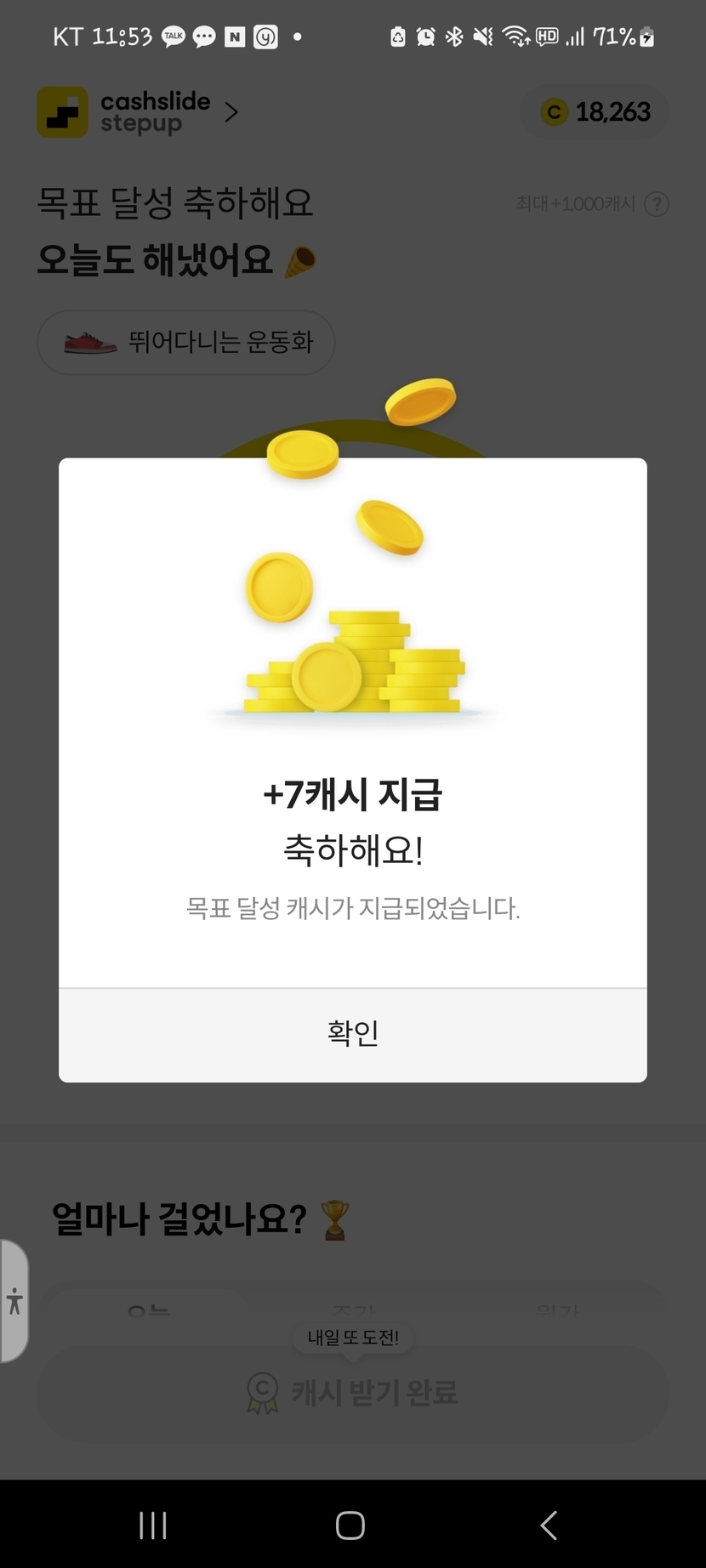Open the help question mark icon
706x1568 pixels.
click(657, 204)
